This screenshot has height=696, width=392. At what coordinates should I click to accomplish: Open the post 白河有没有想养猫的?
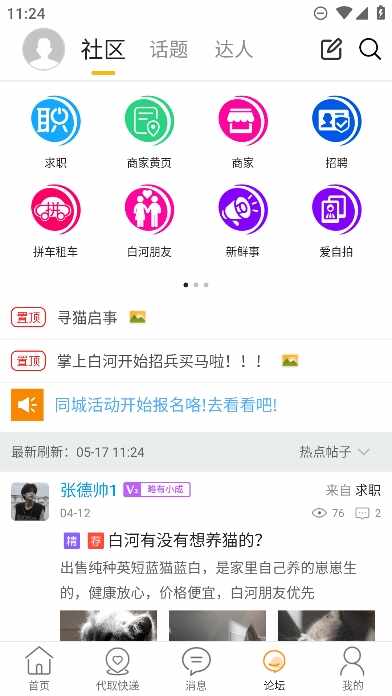186,540
